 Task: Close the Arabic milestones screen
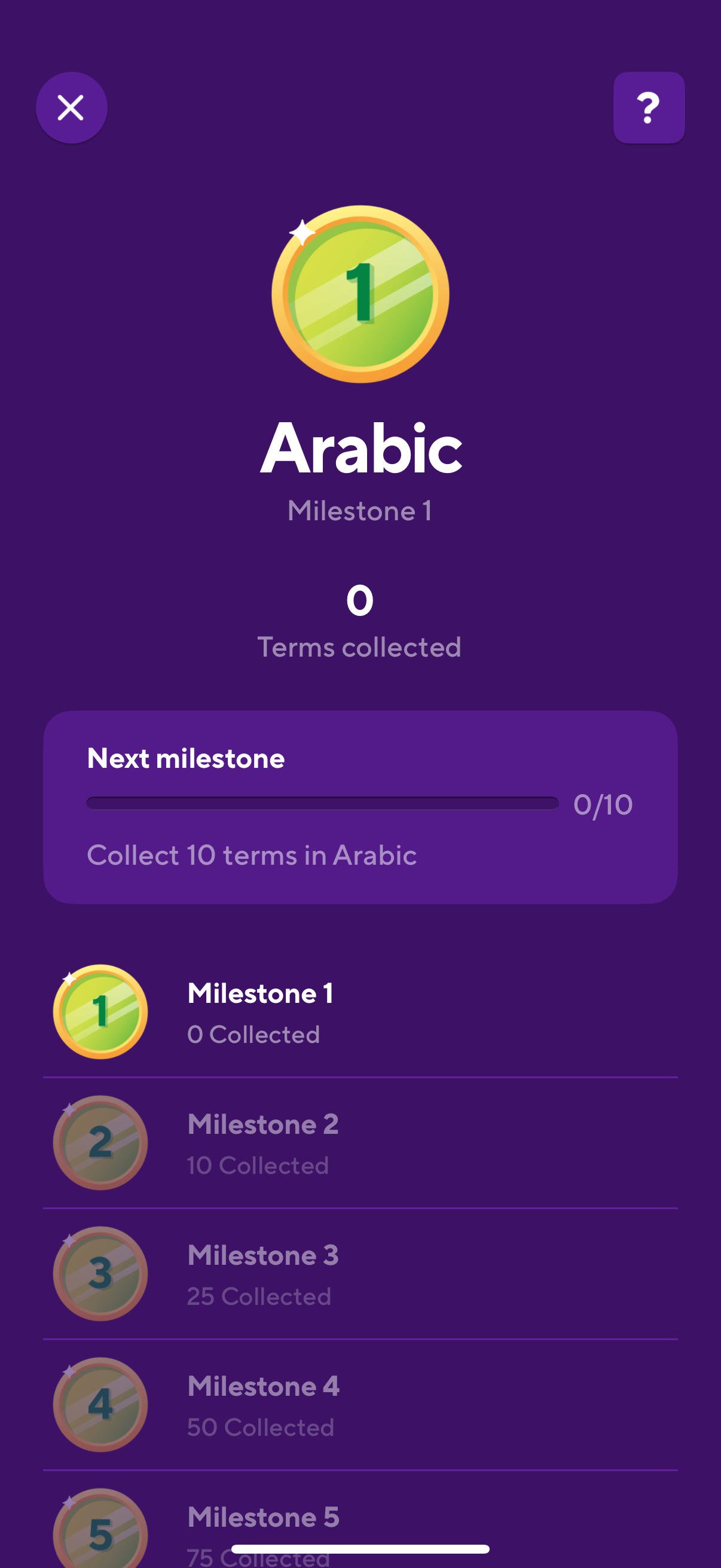71,107
